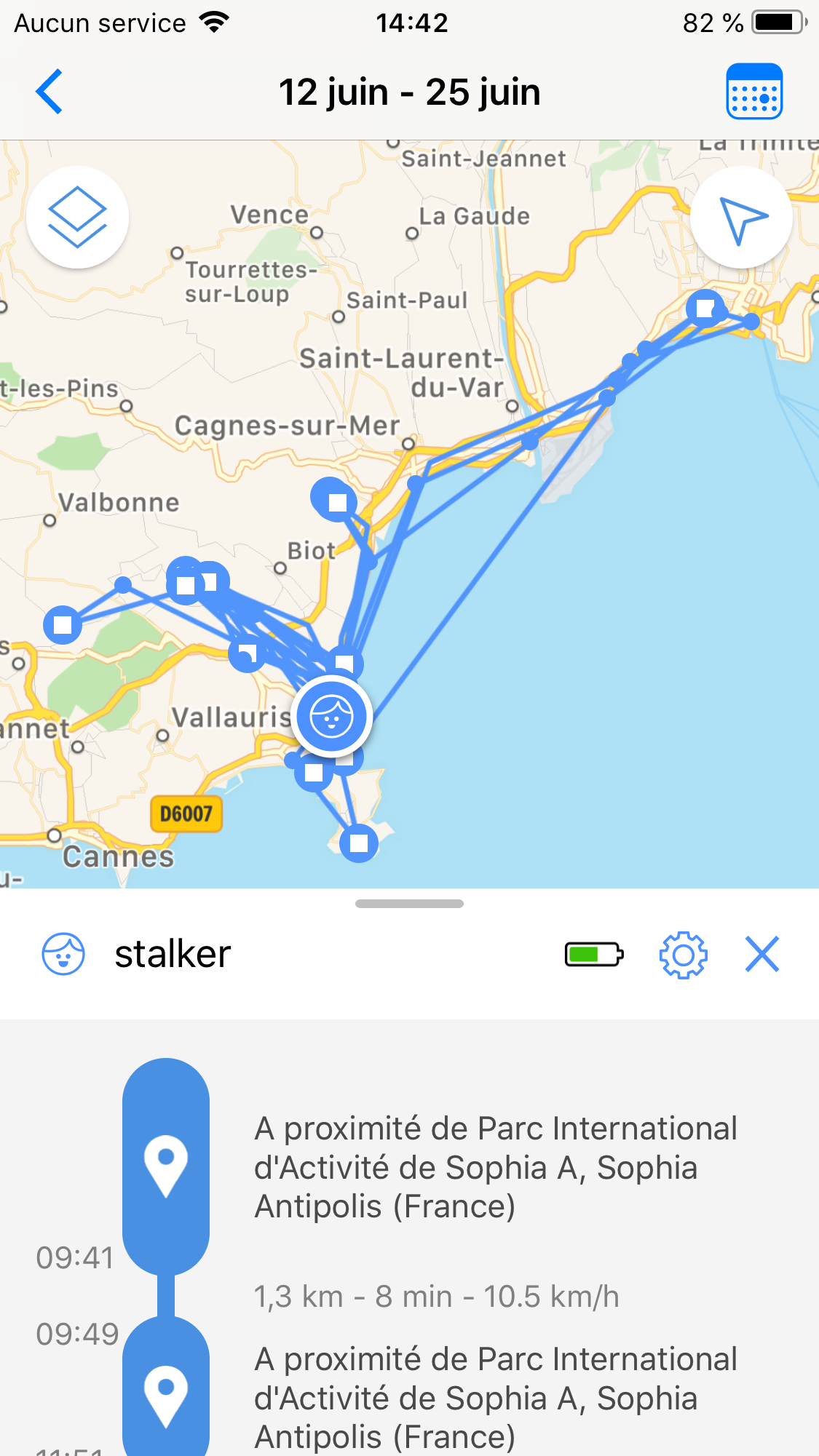Close the stalker tracker panel
The image size is (819, 1456).
762,955
